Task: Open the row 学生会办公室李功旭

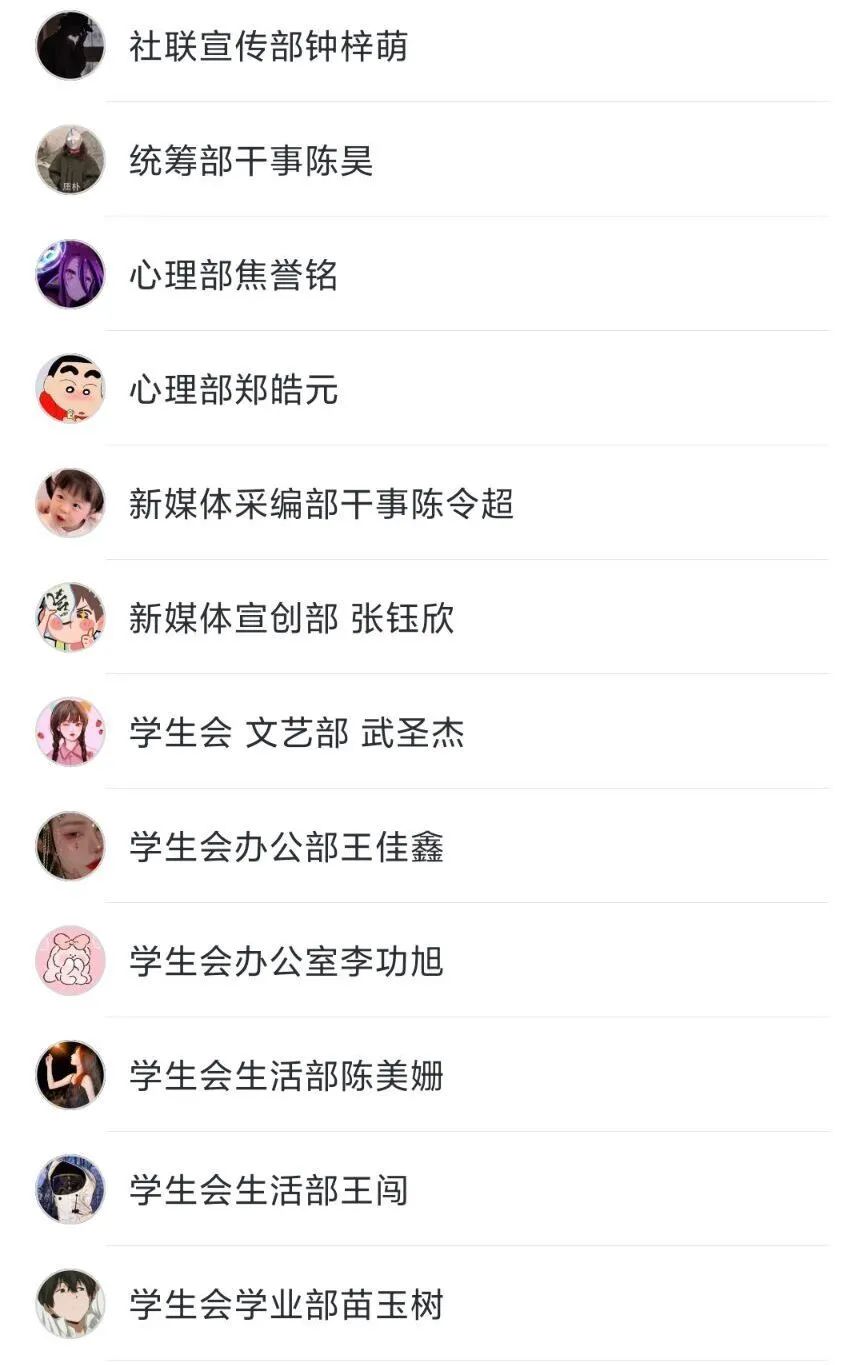Action: click(286, 961)
